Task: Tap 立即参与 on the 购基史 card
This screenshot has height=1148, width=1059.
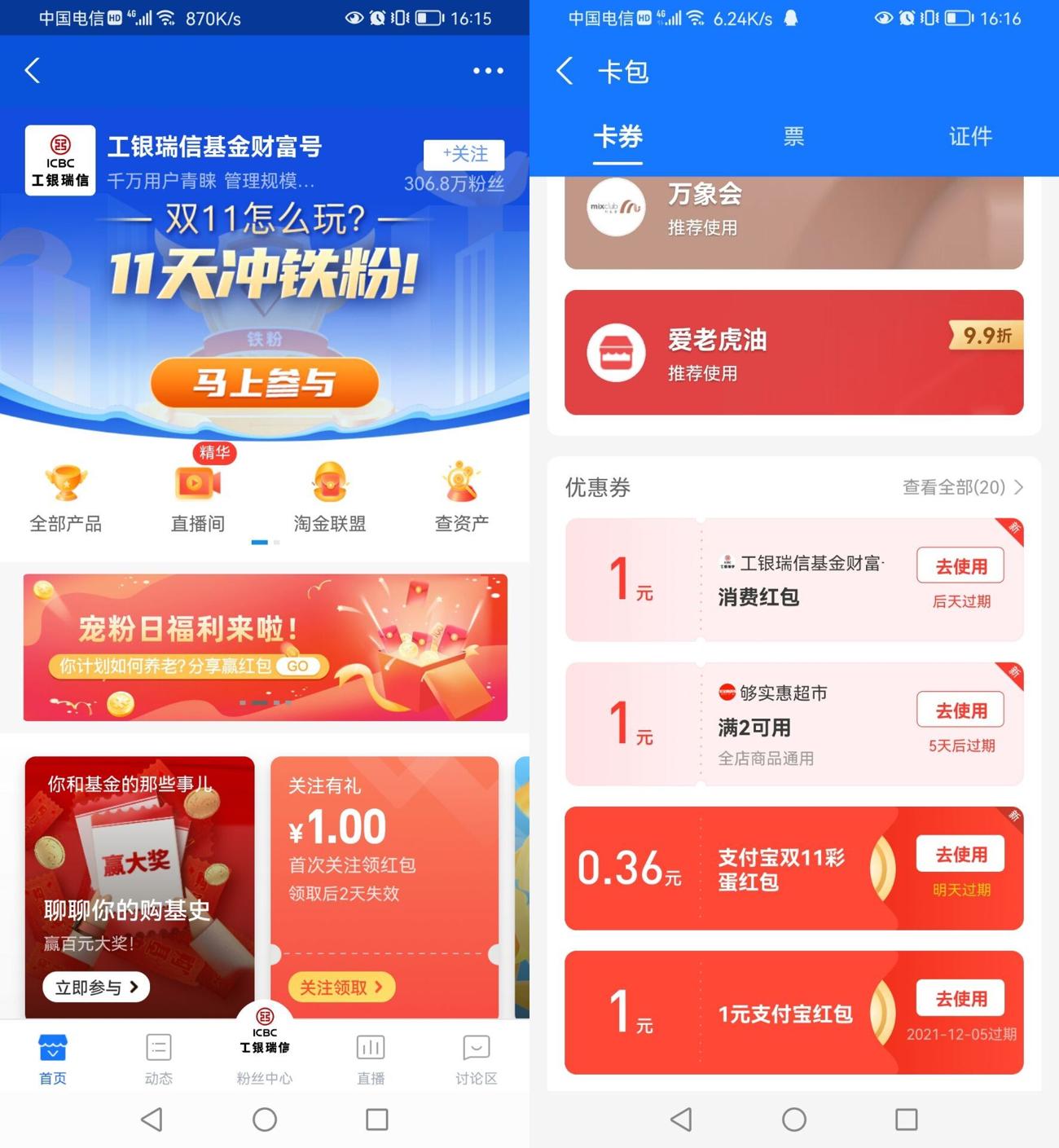Action: coord(96,987)
